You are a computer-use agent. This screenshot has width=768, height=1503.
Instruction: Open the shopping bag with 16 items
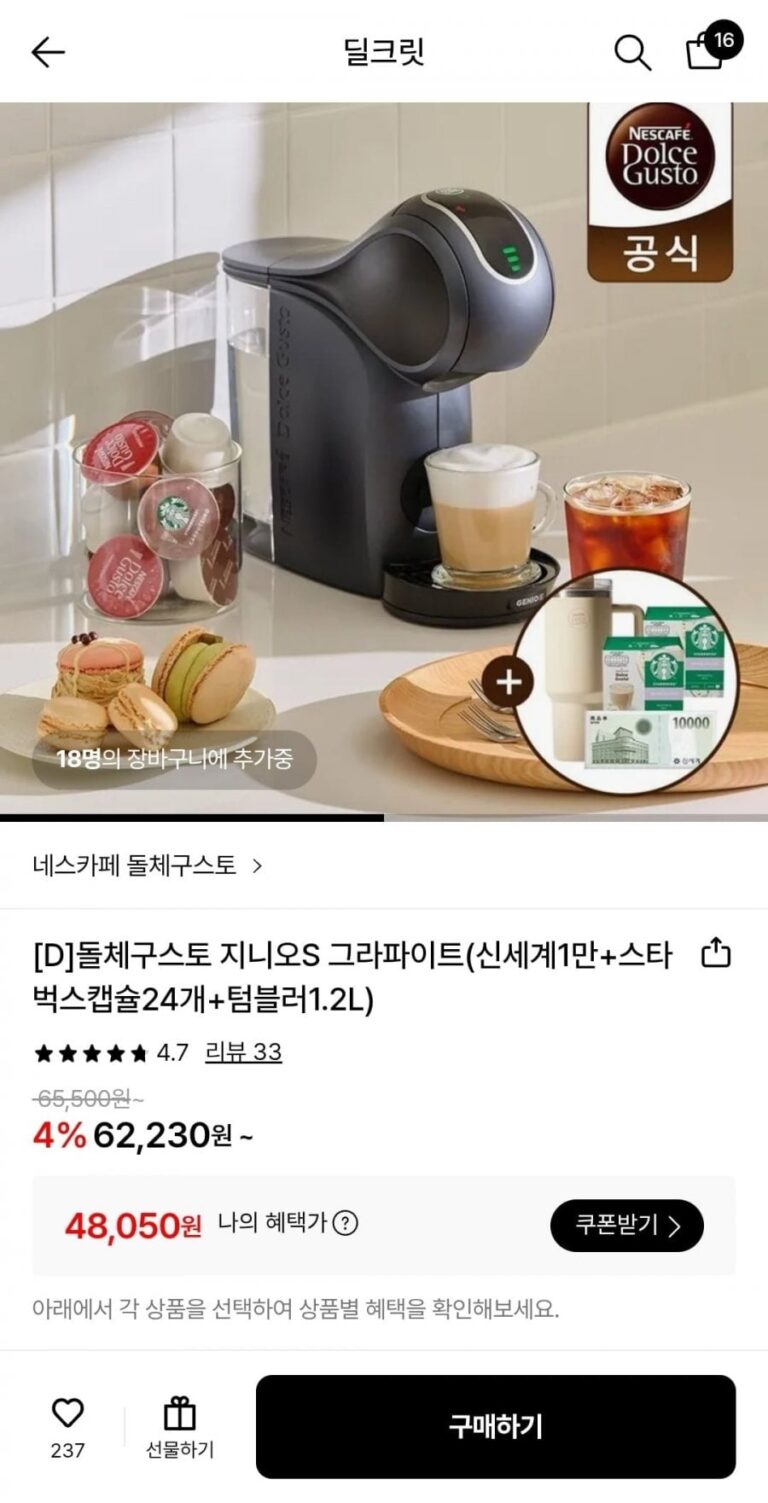[707, 50]
